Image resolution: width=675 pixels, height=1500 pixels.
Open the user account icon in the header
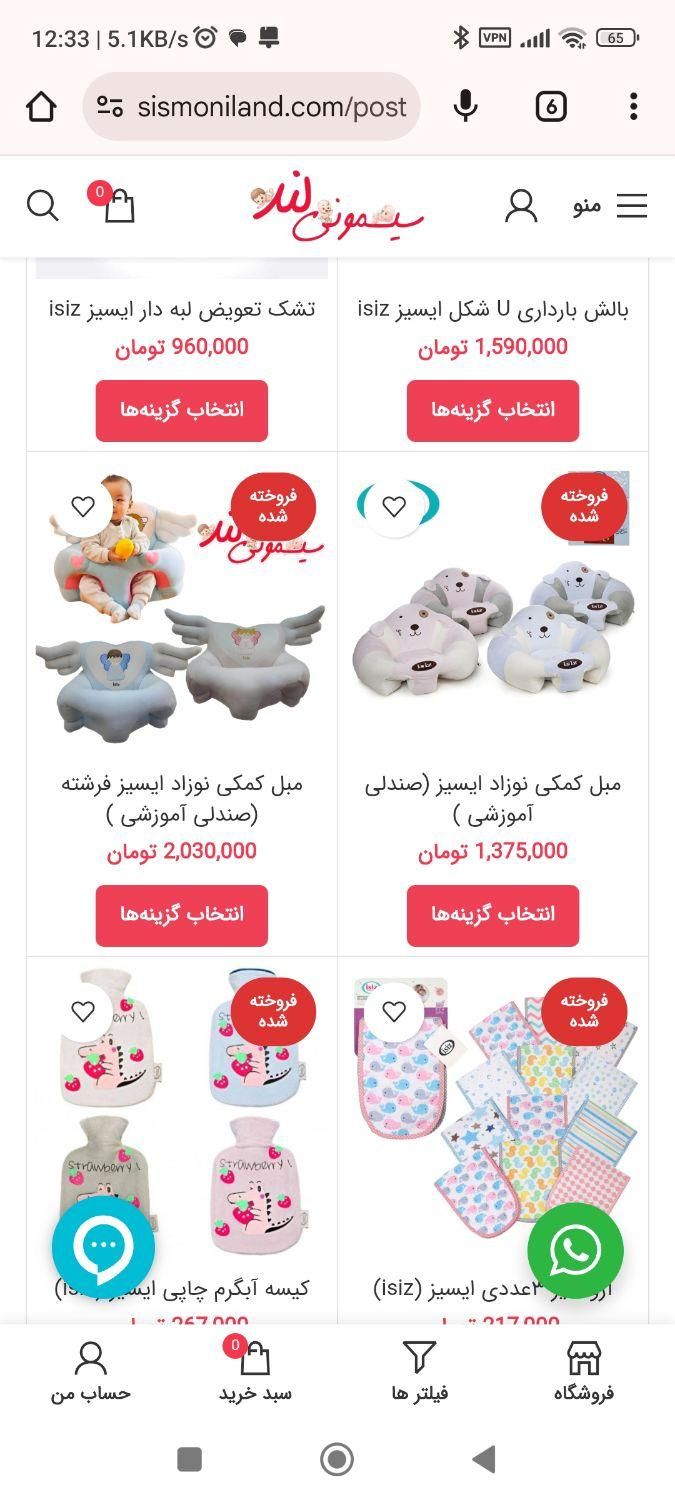pyautogui.click(x=521, y=206)
